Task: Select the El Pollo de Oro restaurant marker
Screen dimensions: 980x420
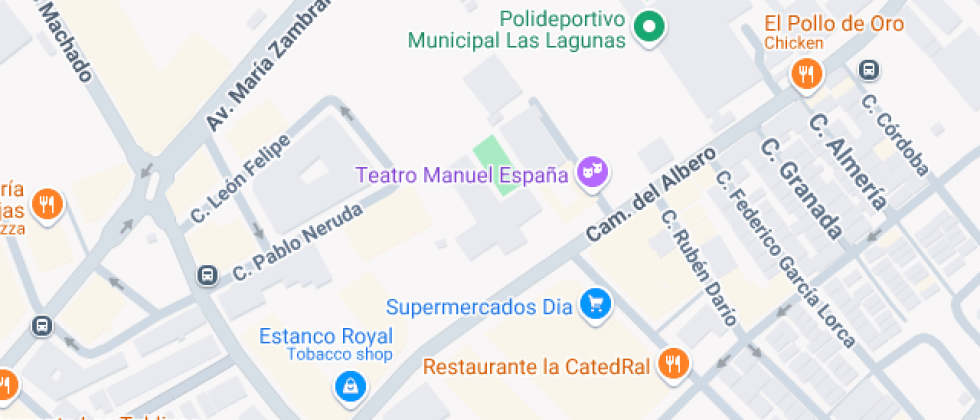Action: [x=806, y=73]
